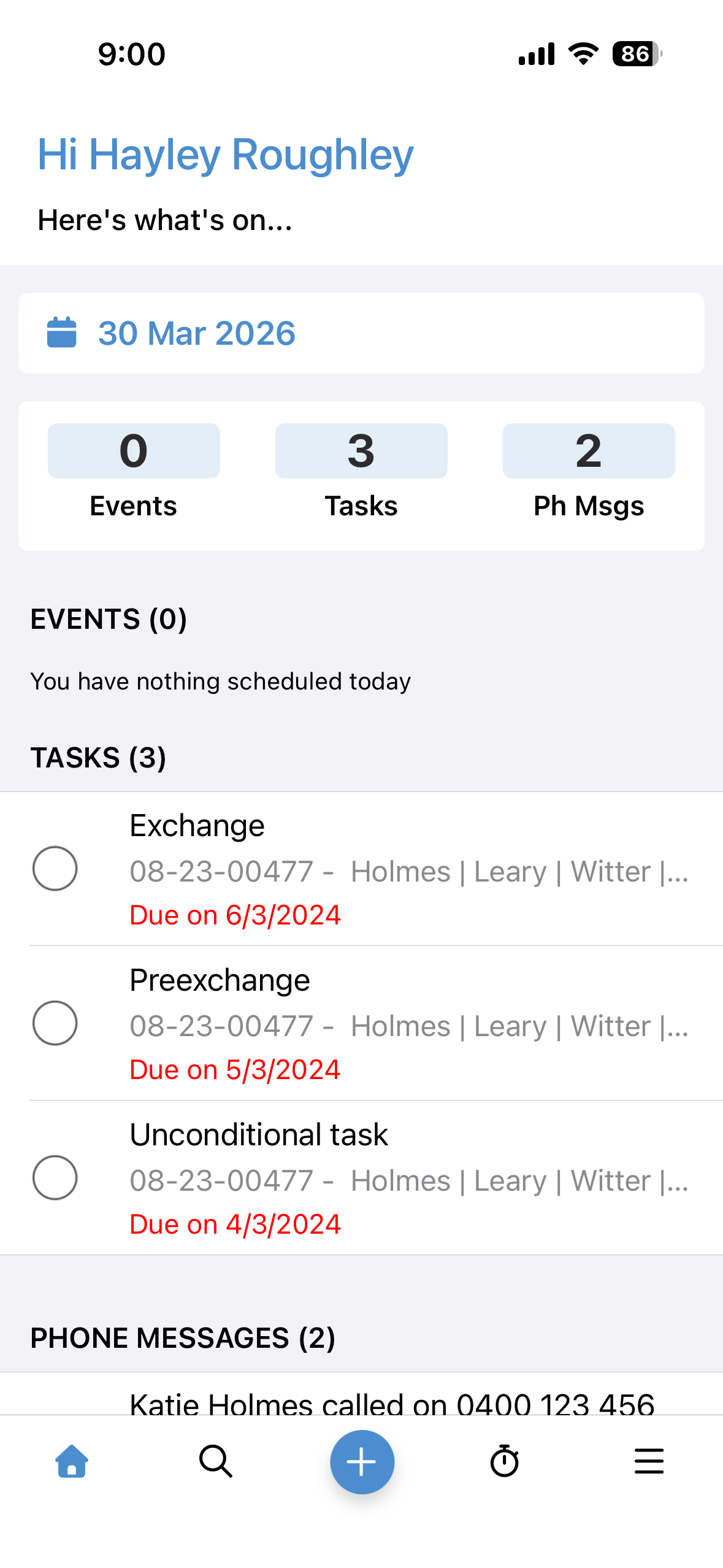Open the search tab
Screen dimensions: 723x1568
pyautogui.click(x=216, y=1461)
